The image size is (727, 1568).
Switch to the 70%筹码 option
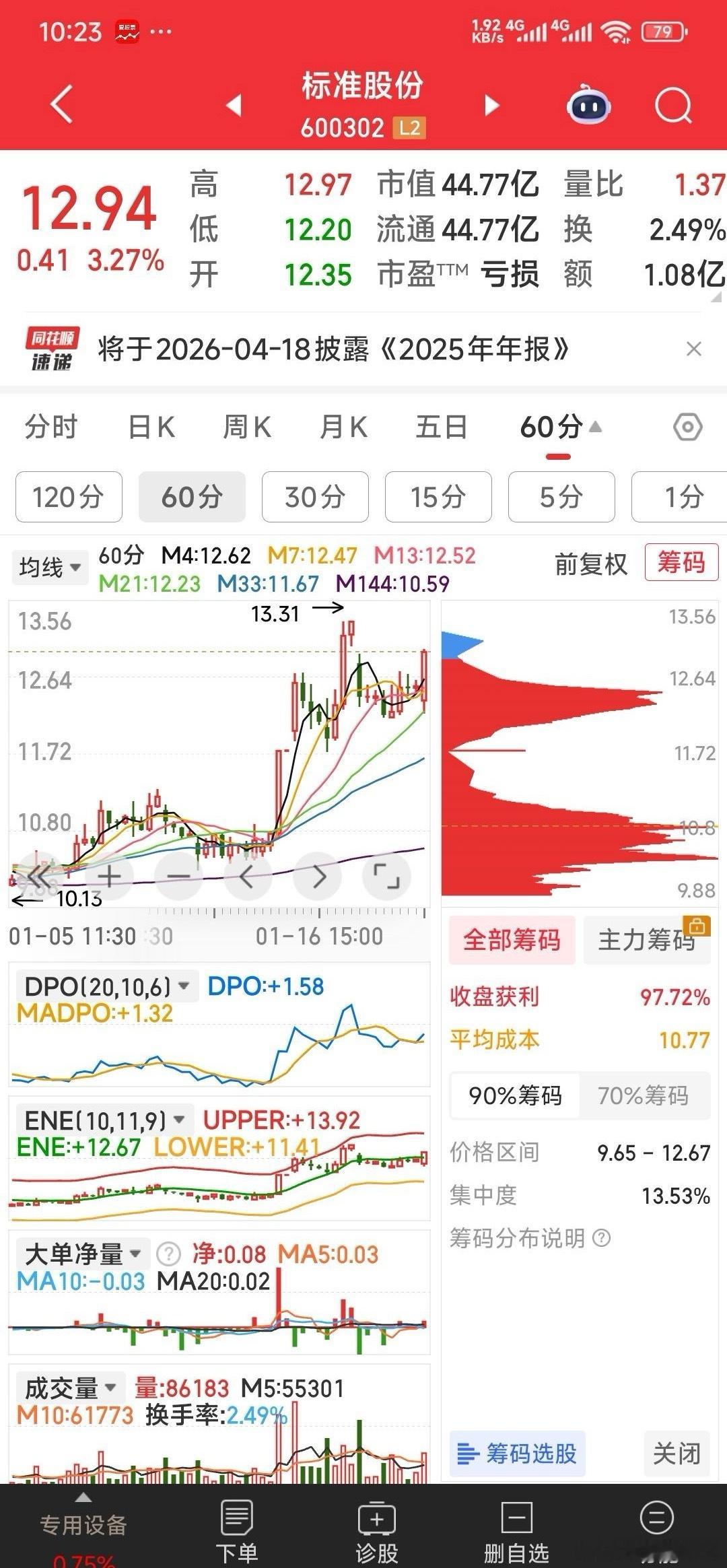click(x=643, y=1095)
